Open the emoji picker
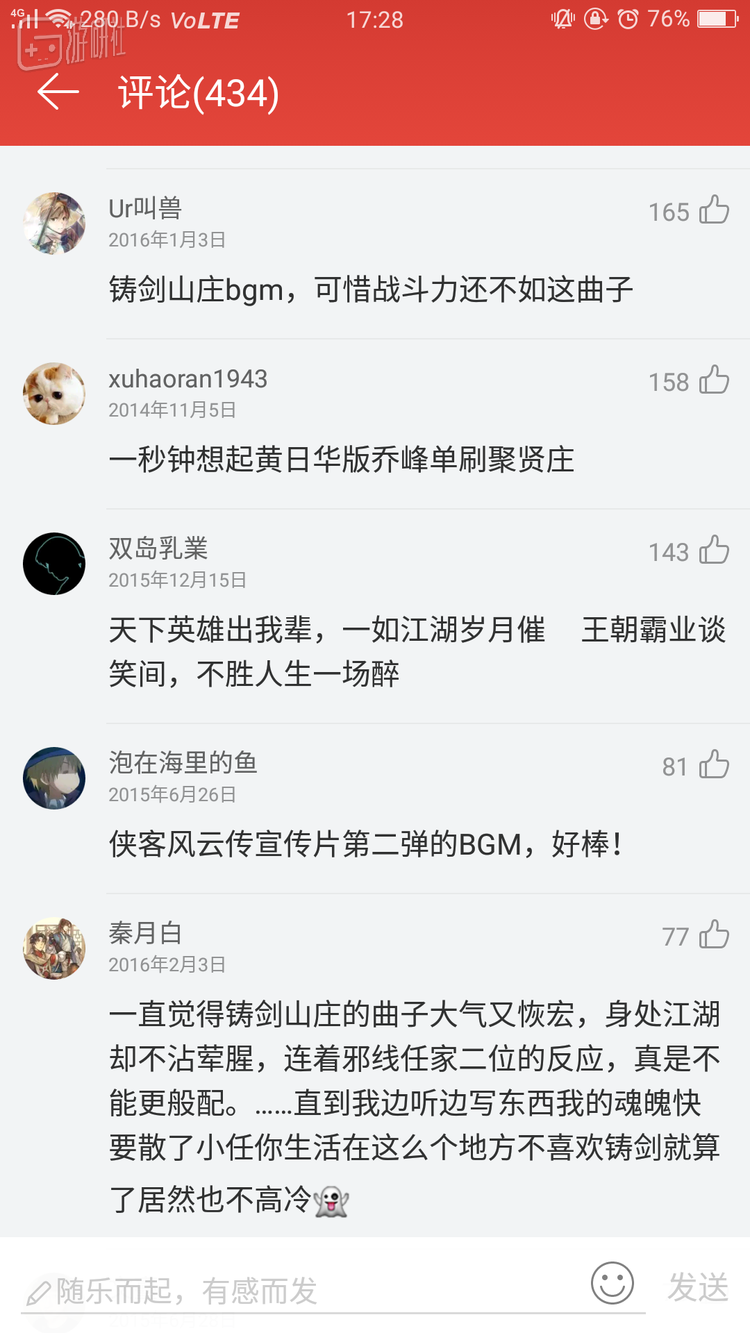The width and height of the screenshot is (750, 1333). (612, 1283)
